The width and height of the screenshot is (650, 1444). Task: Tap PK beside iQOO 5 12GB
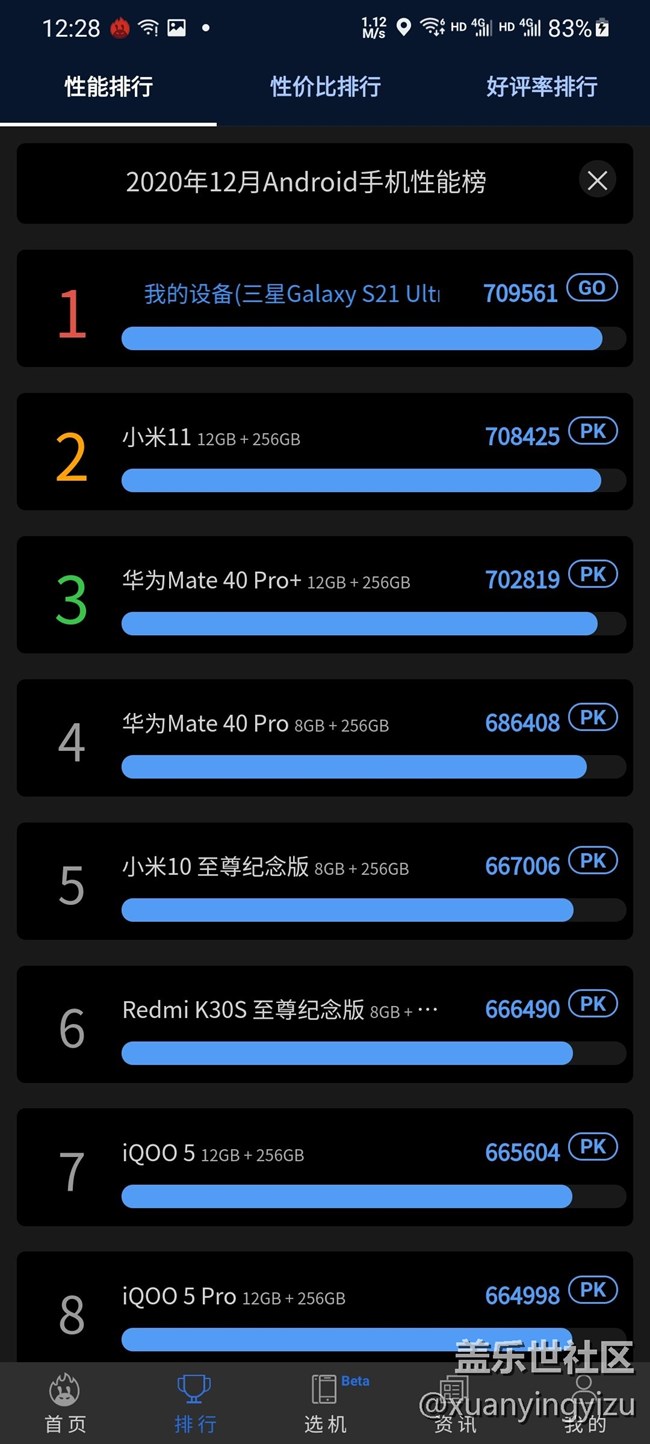(x=593, y=1146)
